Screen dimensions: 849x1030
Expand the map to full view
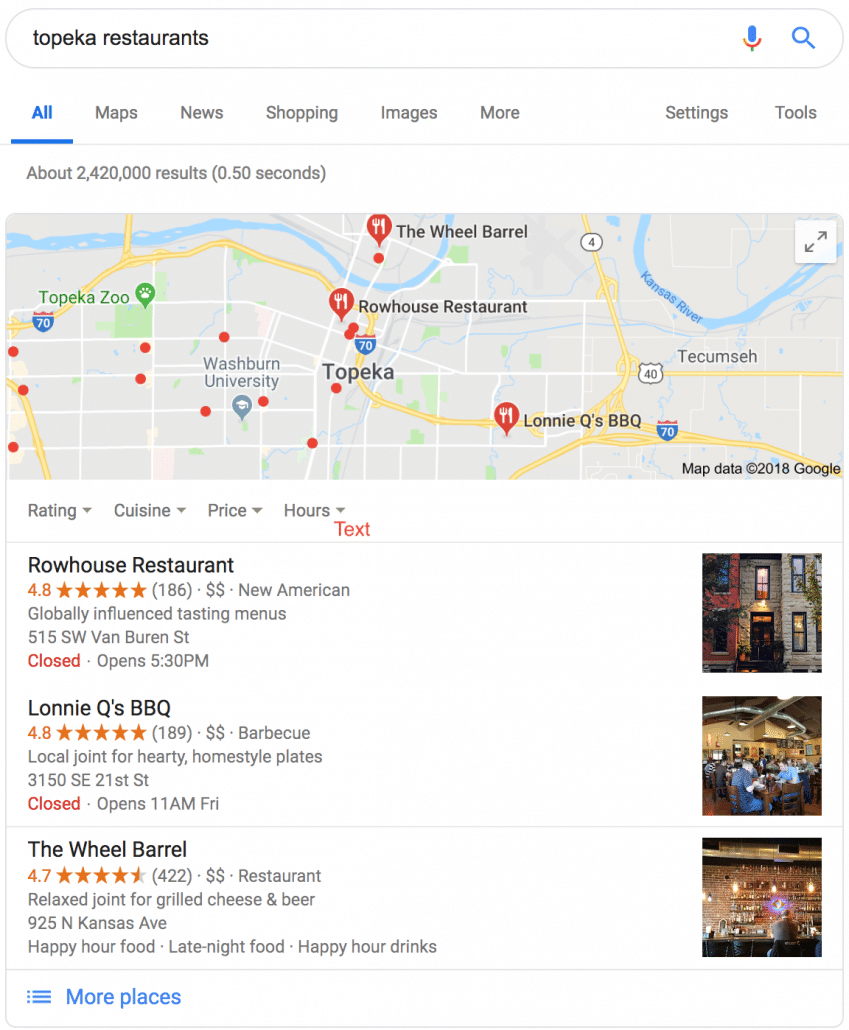coord(815,242)
